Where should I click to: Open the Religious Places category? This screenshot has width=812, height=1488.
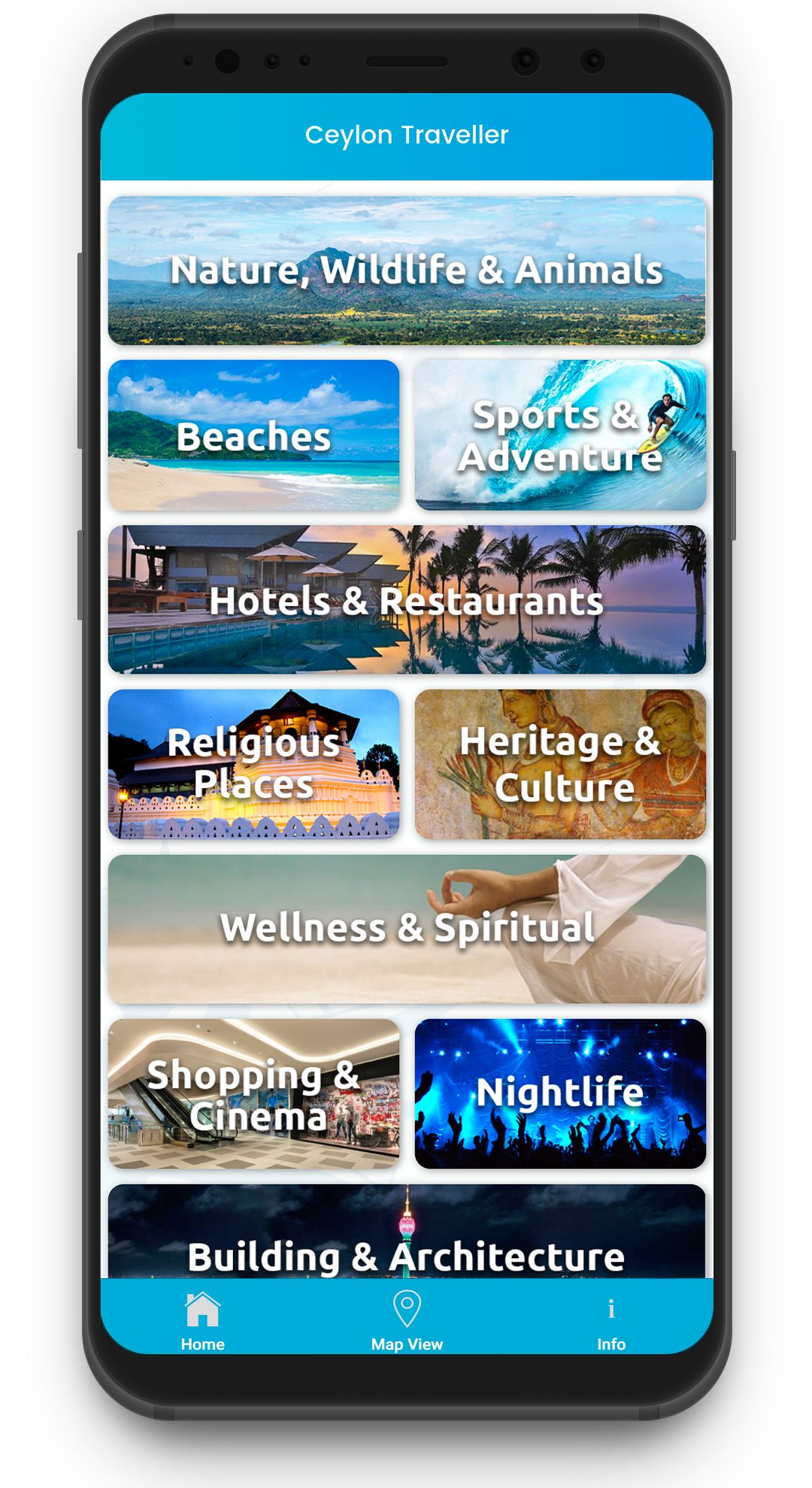[x=253, y=764]
